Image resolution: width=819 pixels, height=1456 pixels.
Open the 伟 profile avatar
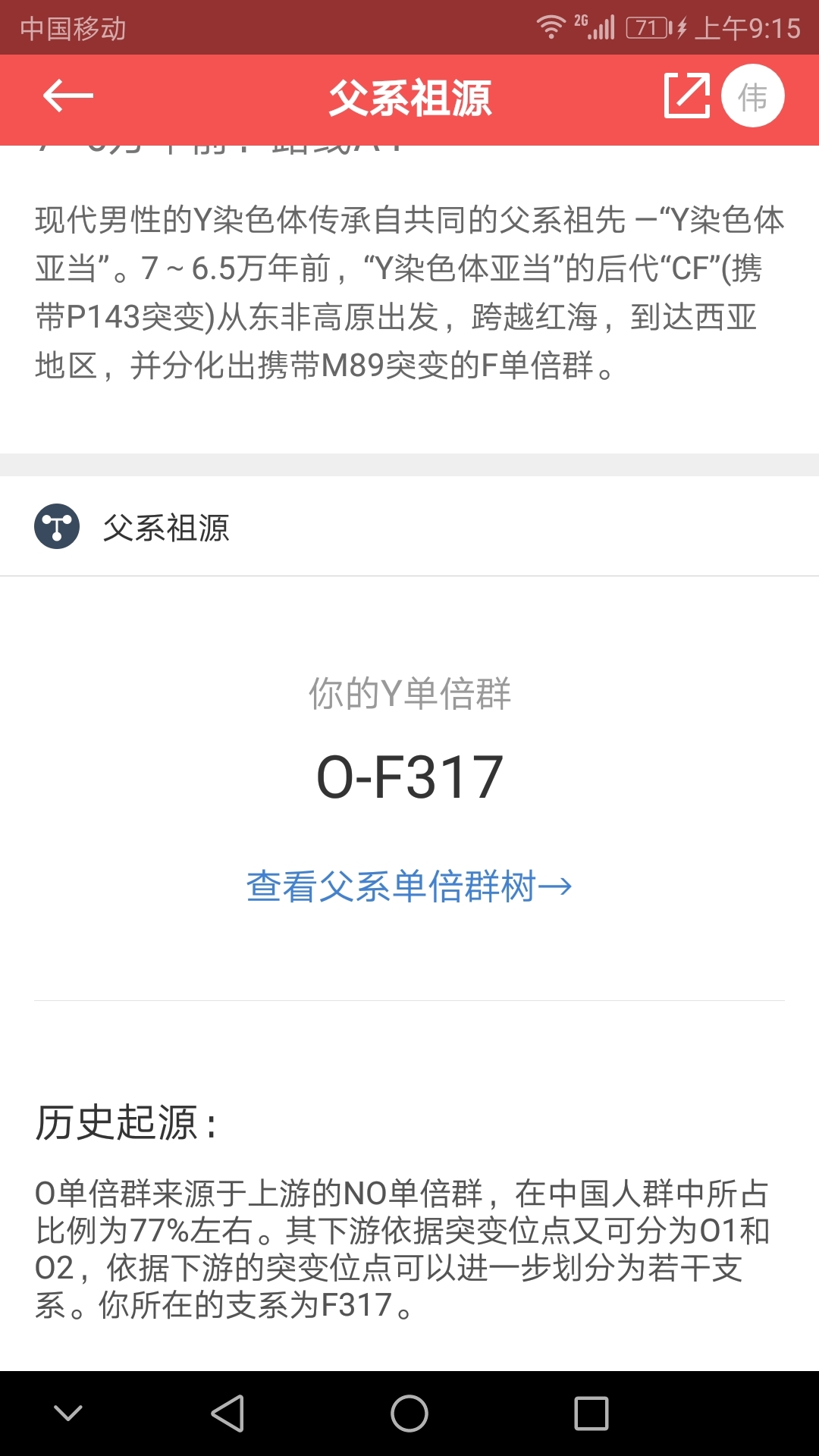tap(752, 96)
